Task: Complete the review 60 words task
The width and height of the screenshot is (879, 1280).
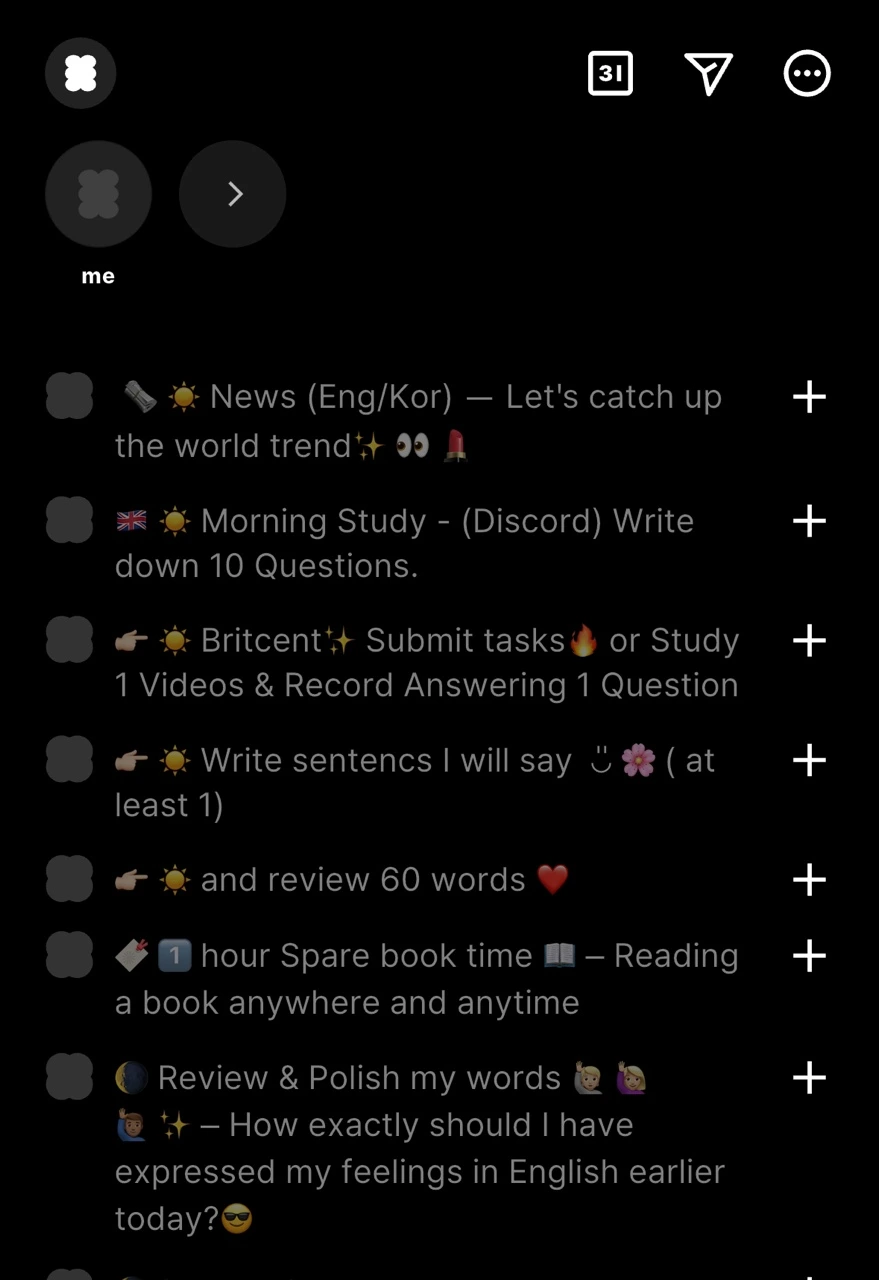Action: pyautogui.click(x=70, y=879)
